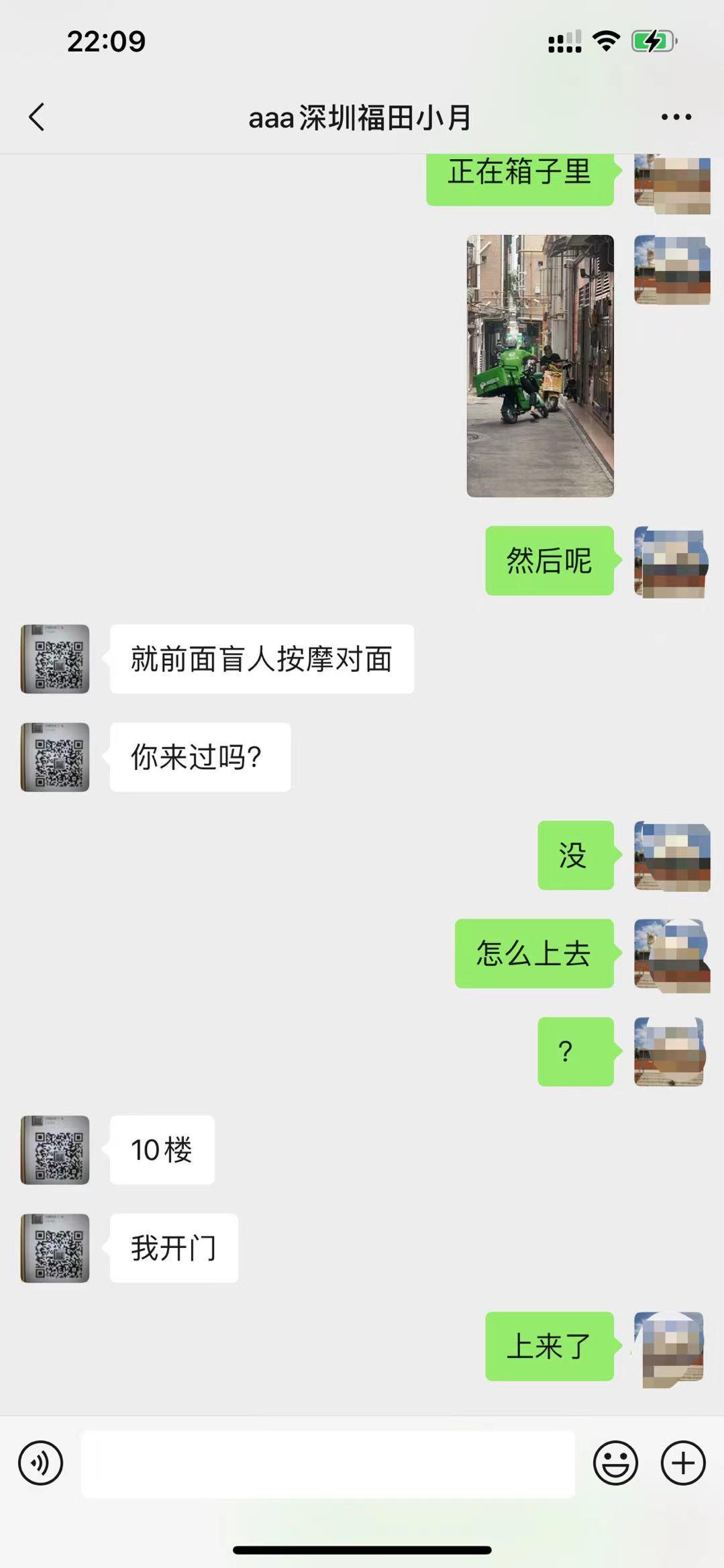This screenshot has width=724, height=1568.
Task: Open contact avatar beside "你来过吗?"
Action: pos(55,757)
